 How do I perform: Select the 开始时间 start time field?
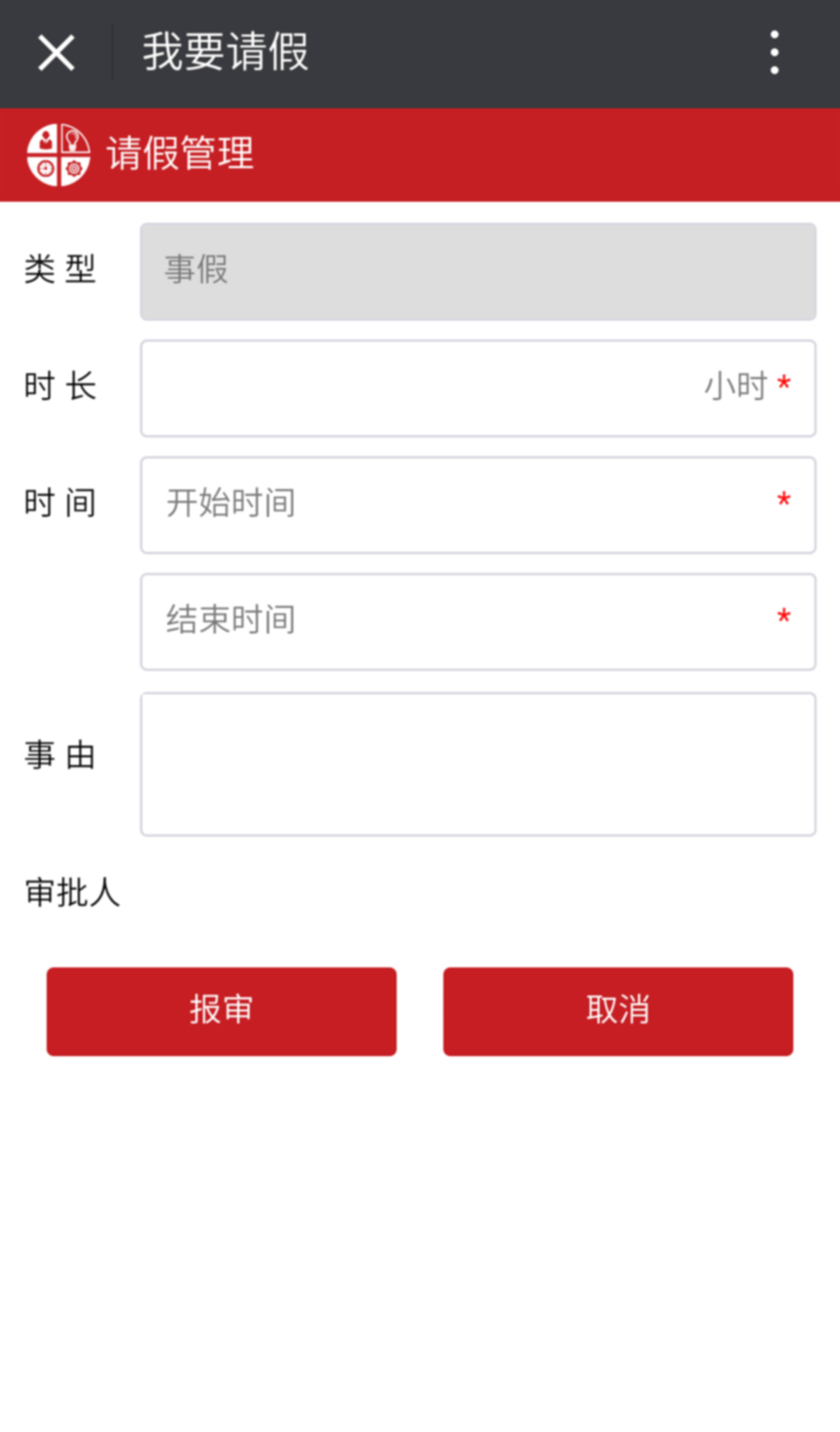(x=478, y=505)
